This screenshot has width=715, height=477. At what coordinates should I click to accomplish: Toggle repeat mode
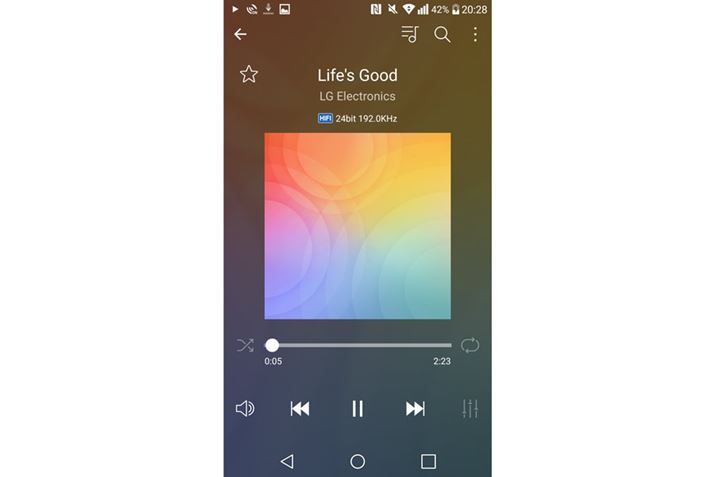coord(470,345)
